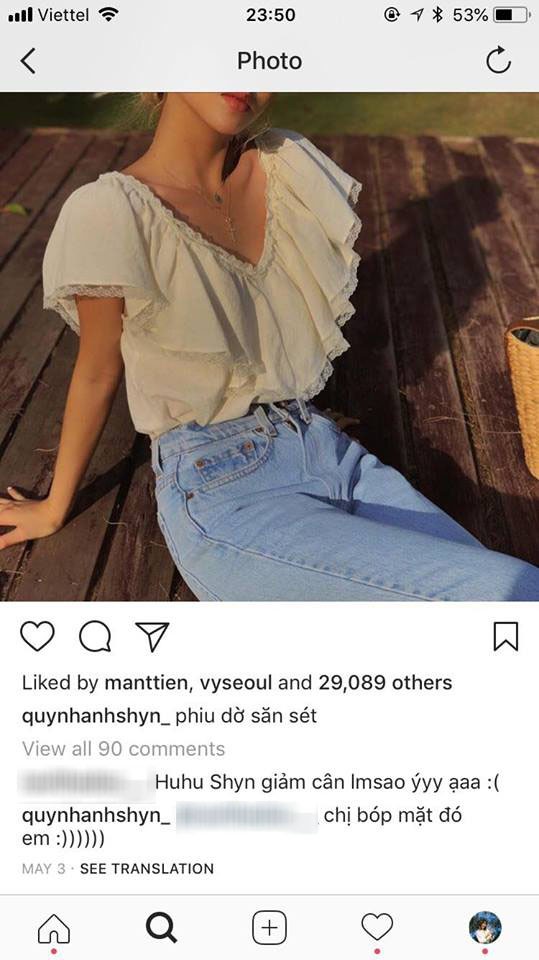This screenshot has height=960, width=539.
Task: Switch to the Home tab
Action: tap(54, 929)
